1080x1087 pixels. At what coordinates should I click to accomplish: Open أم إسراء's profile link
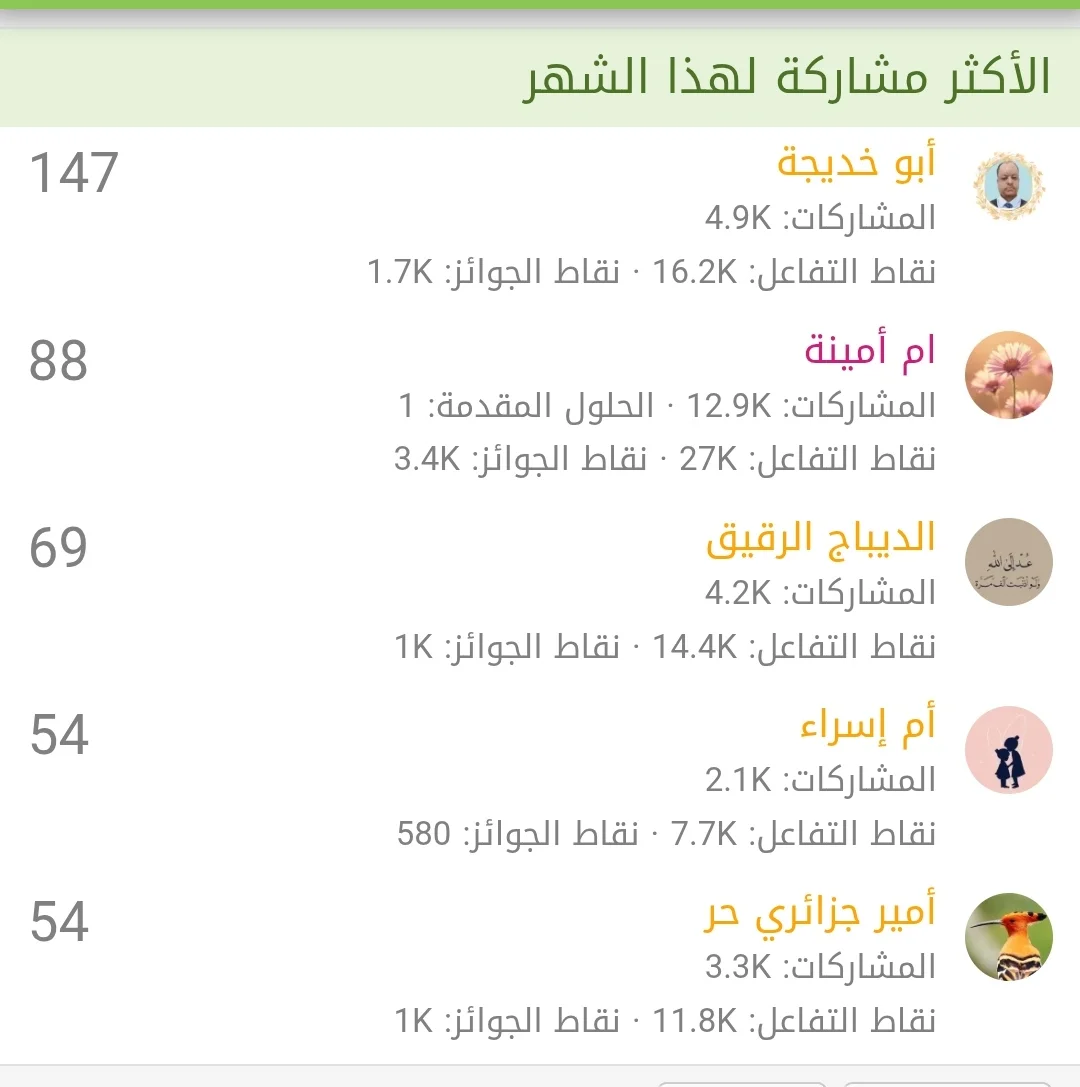867,726
